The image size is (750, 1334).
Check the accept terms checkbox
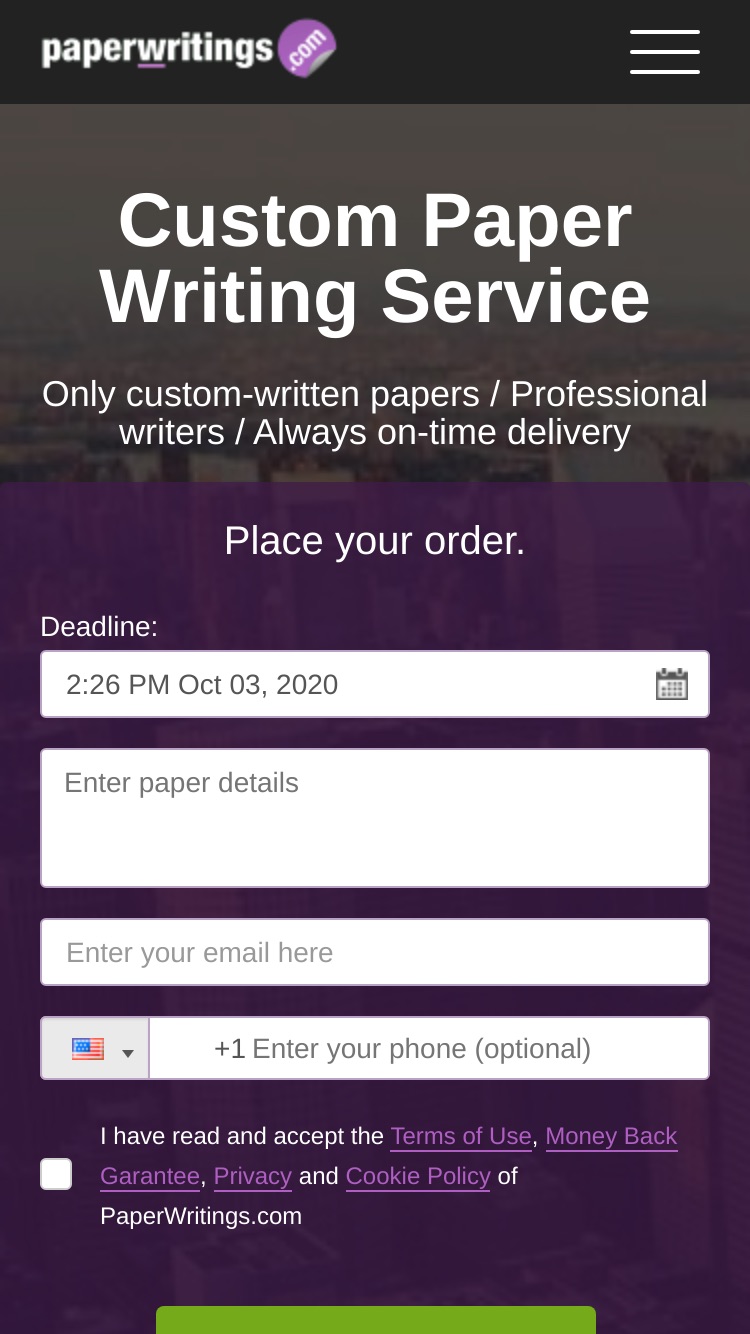click(x=56, y=1174)
